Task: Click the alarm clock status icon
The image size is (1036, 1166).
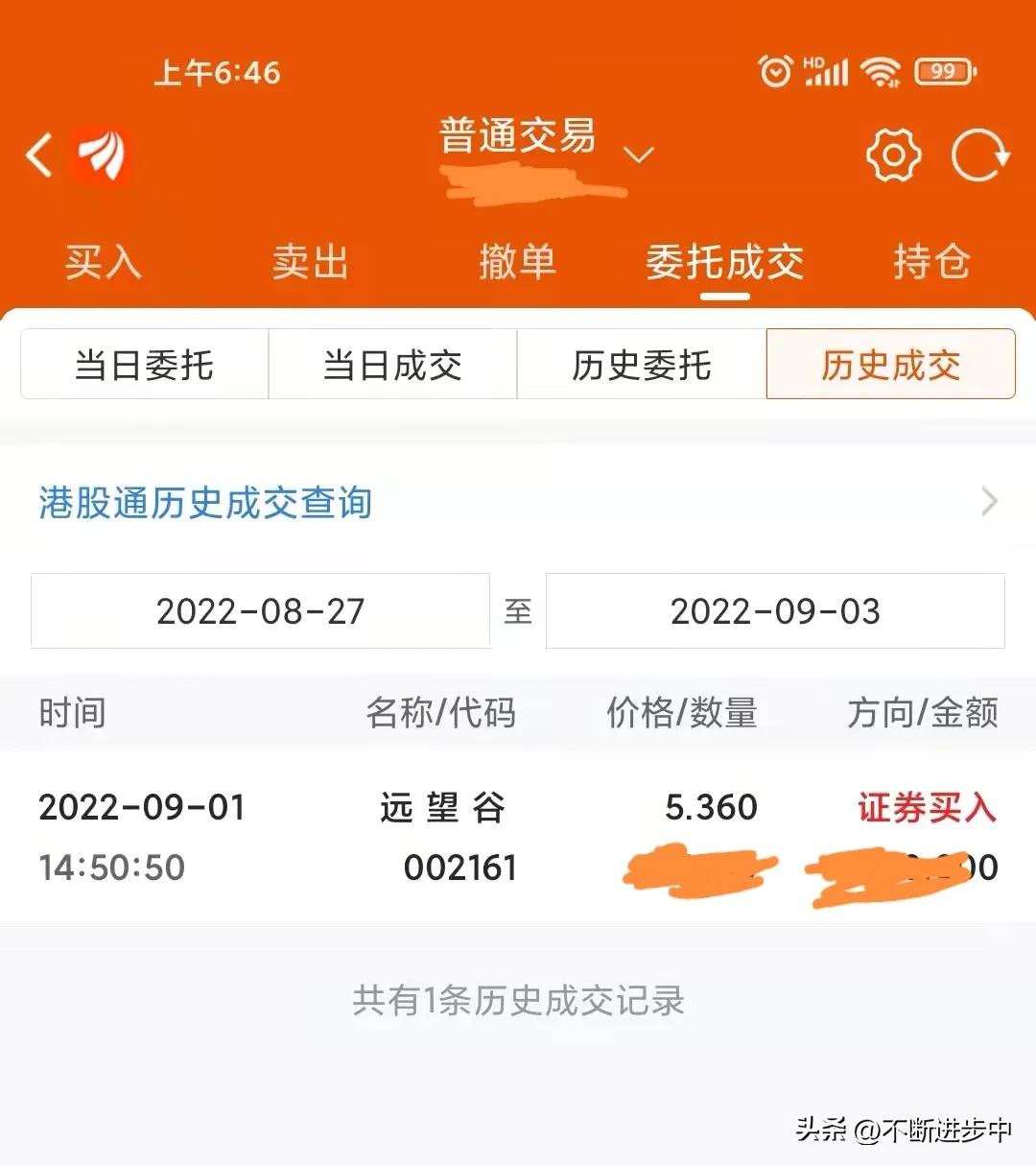Action: pos(775,71)
